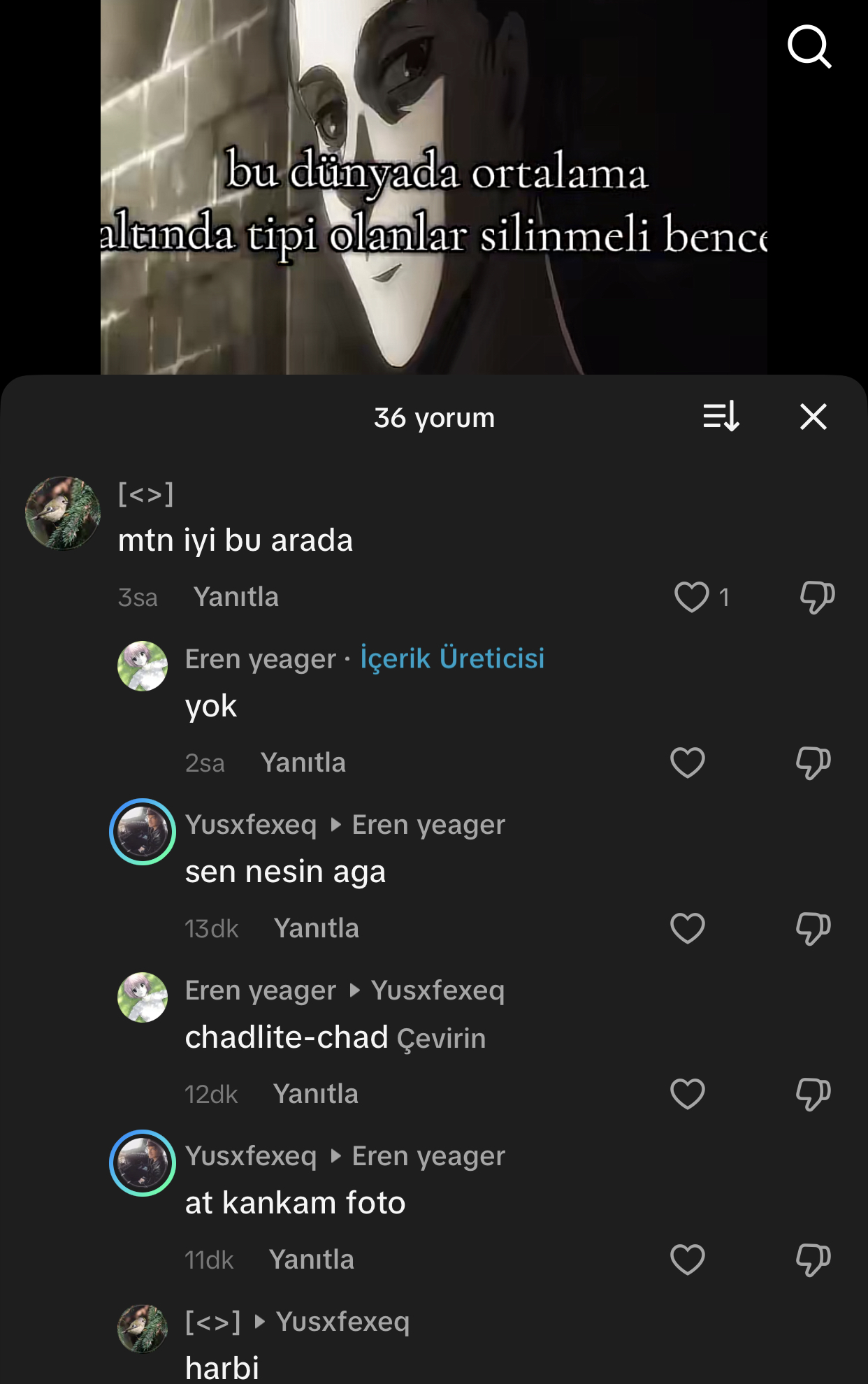Open Eren yeager's name on the 'yok' reply

coord(260,659)
